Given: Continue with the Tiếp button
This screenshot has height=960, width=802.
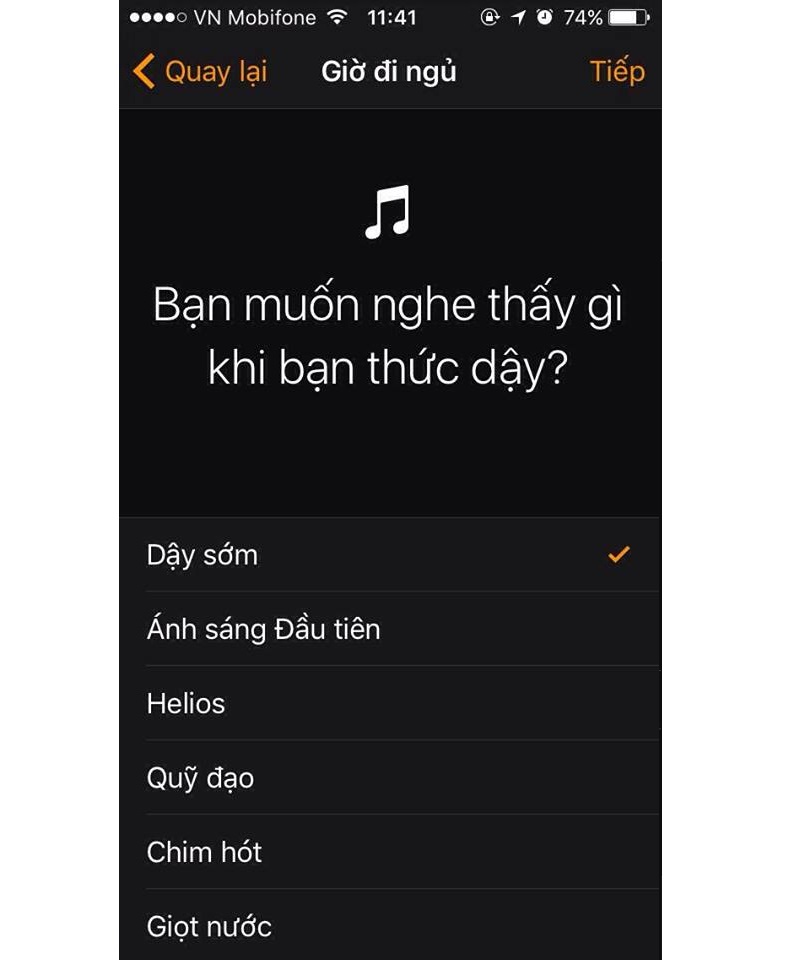Looking at the screenshot, I should [x=616, y=72].
